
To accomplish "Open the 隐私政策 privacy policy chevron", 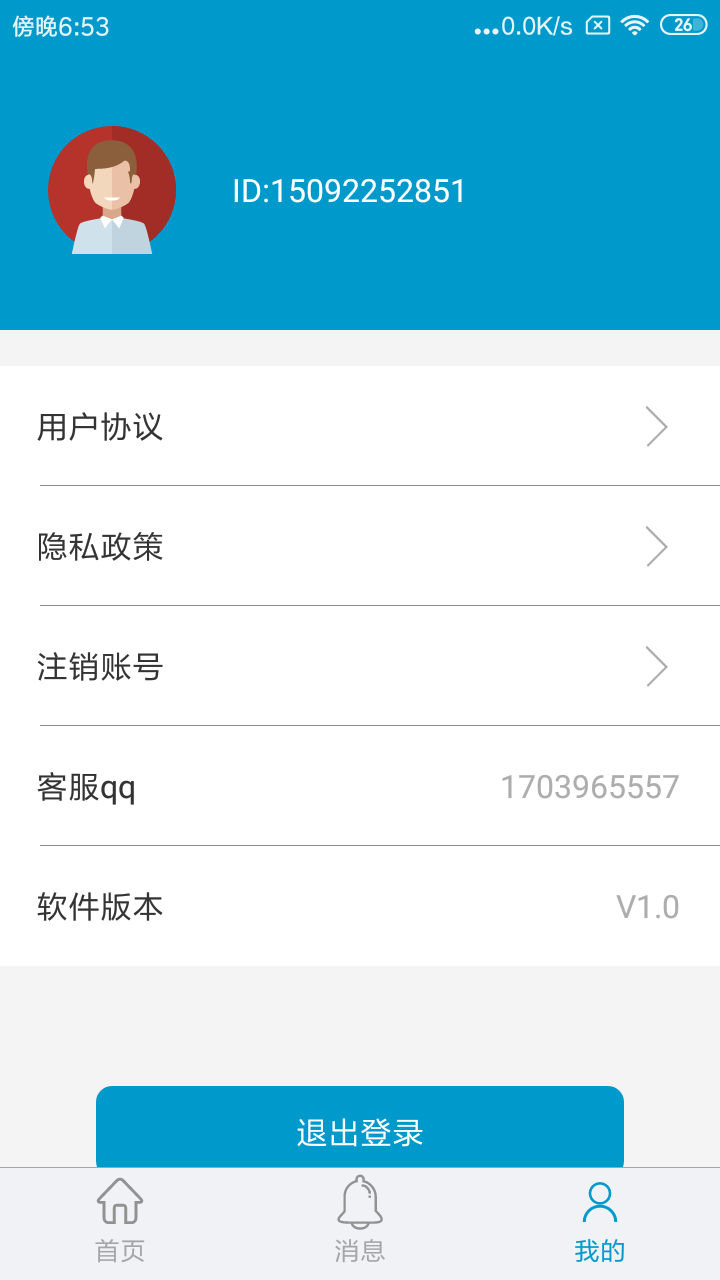I will tap(657, 547).
